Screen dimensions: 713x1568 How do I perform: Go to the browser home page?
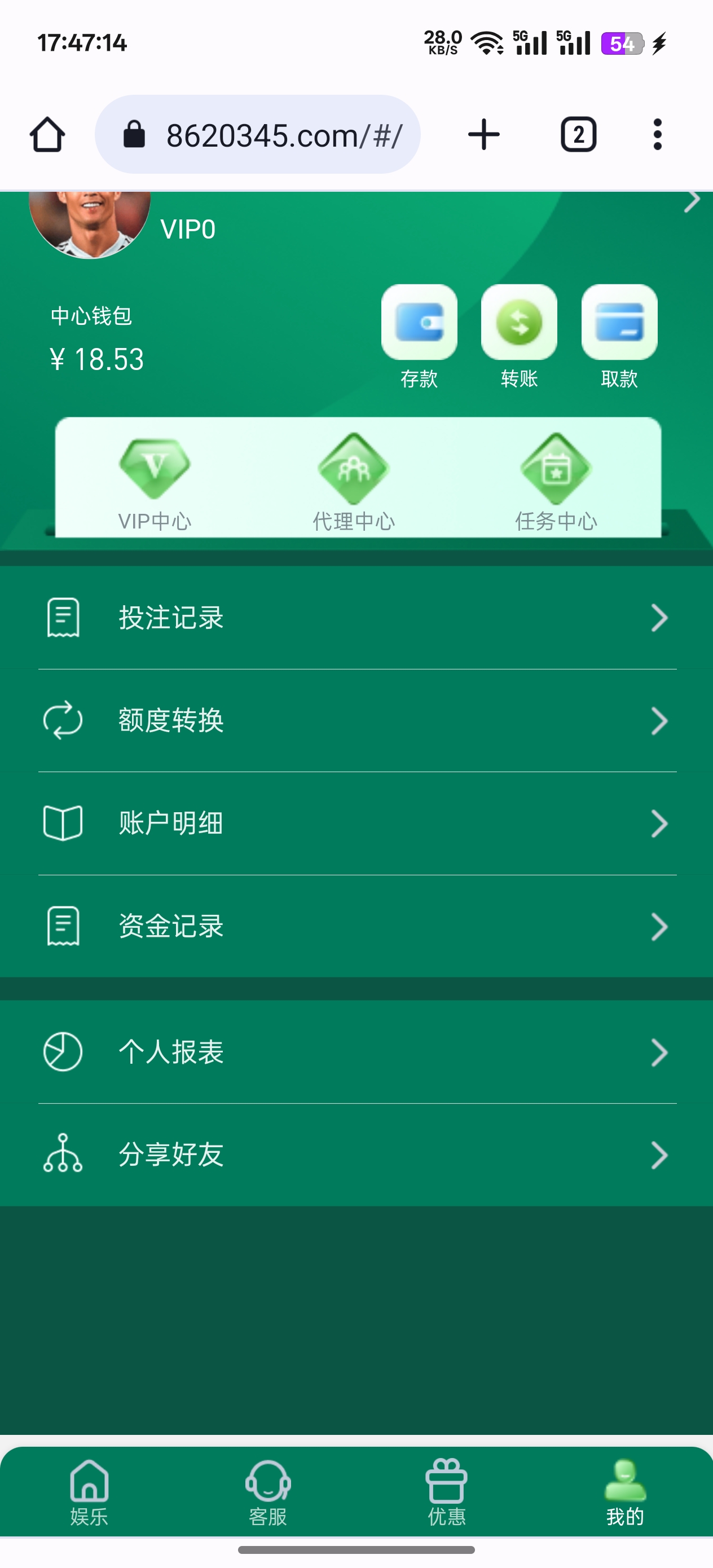point(47,135)
